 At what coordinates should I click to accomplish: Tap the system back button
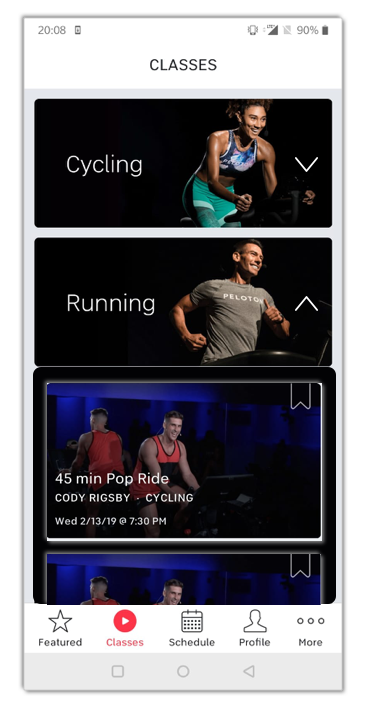pyautogui.click(x=249, y=671)
